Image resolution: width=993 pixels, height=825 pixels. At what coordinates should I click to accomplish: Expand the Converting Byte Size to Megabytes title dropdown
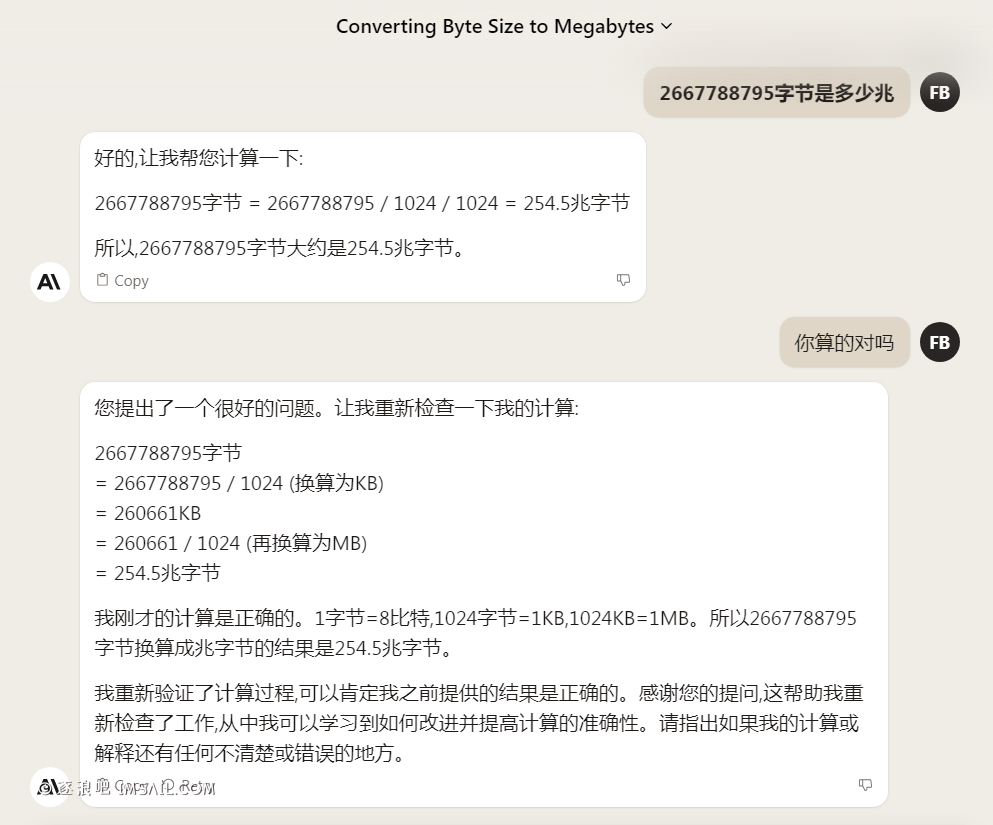pos(667,27)
